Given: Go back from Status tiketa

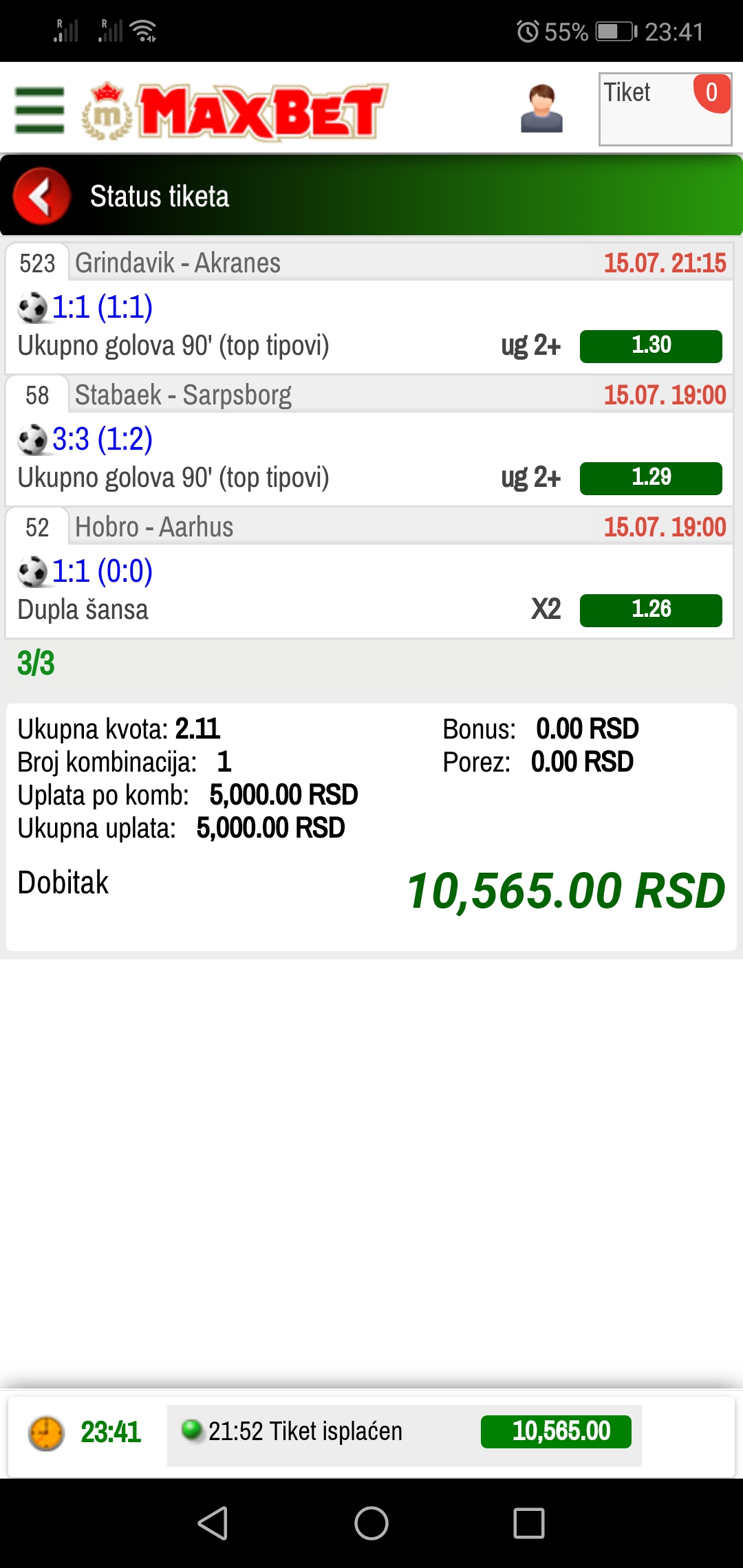Looking at the screenshot, I should [x=42, y=196].
